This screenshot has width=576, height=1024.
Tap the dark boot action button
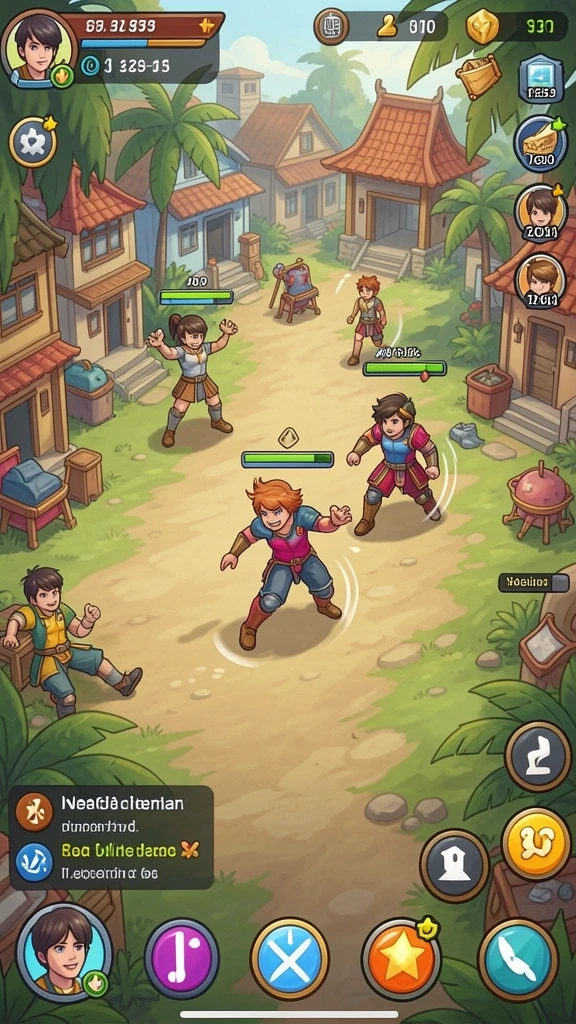(x=538, y=756)
